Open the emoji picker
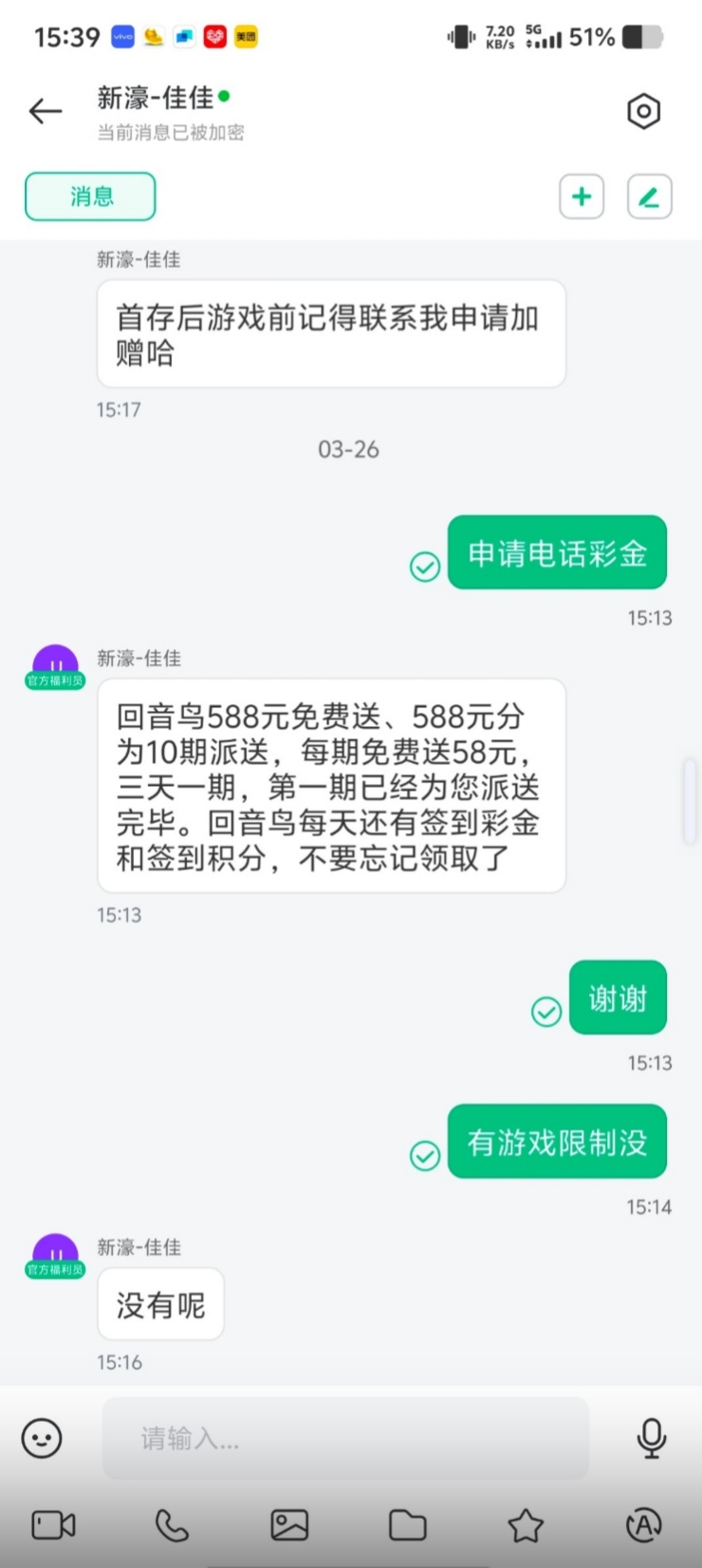Viewport: 702px width, 1568px height. [x=42, y=1439]
